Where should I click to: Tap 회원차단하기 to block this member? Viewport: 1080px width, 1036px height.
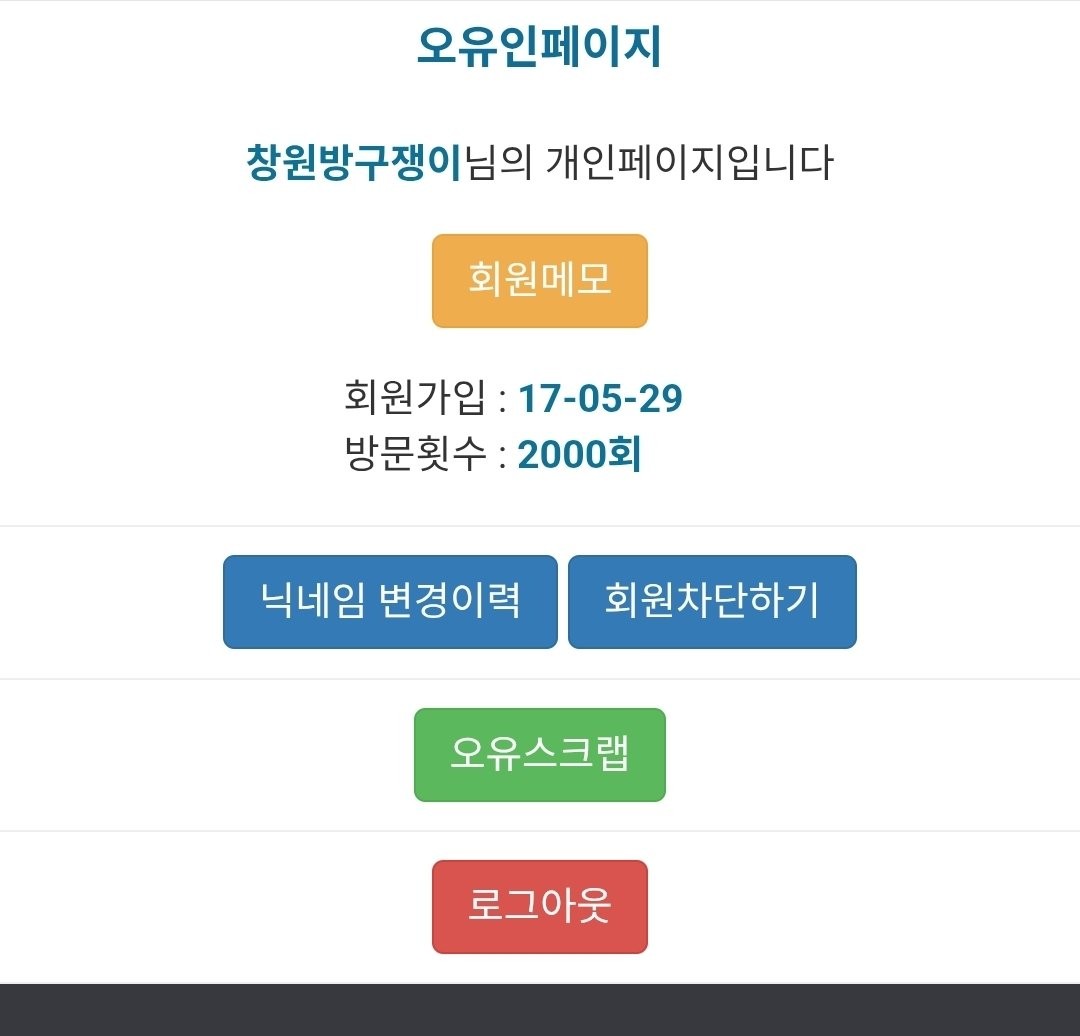coord(712,602)
